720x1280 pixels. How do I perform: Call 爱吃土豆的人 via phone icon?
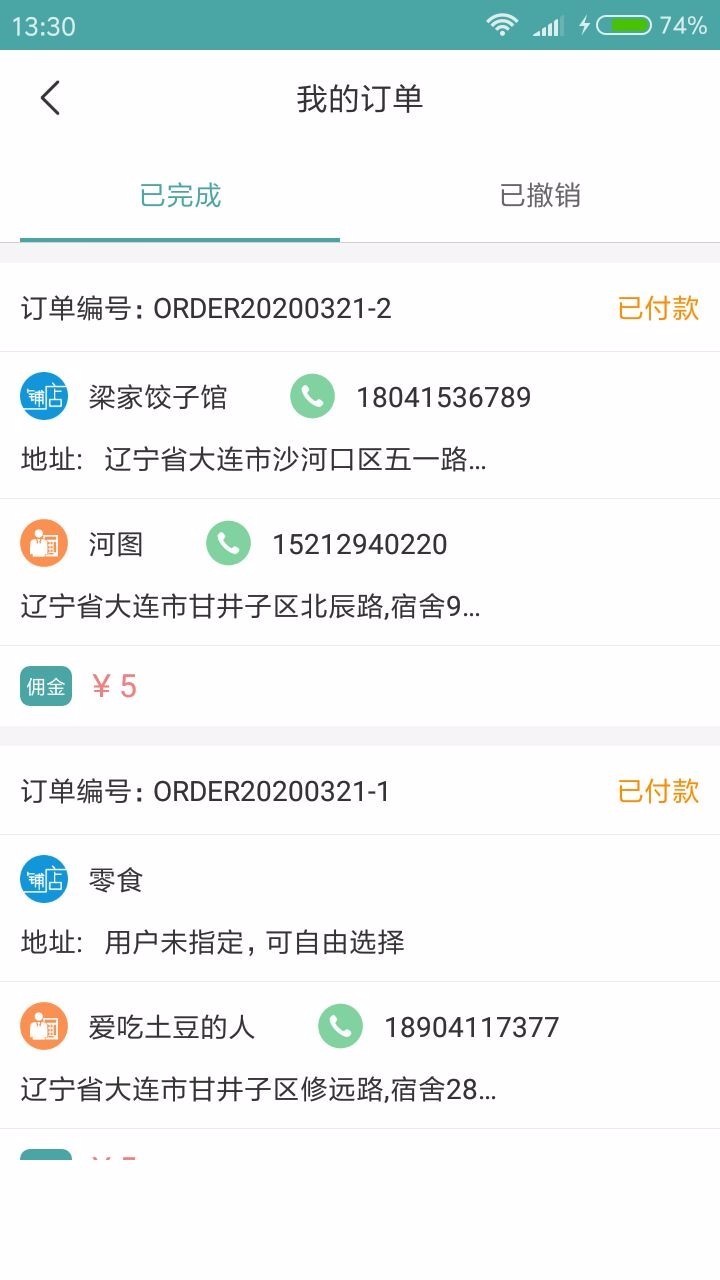click(340, 1027)
